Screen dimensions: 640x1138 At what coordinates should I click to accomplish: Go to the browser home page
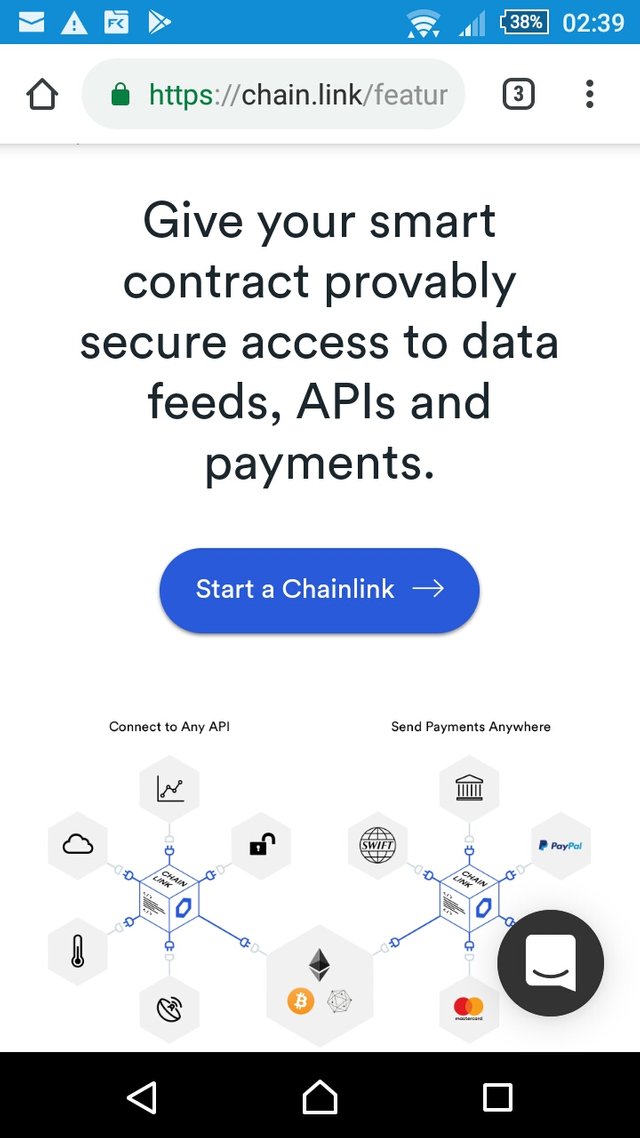[42, 95]
